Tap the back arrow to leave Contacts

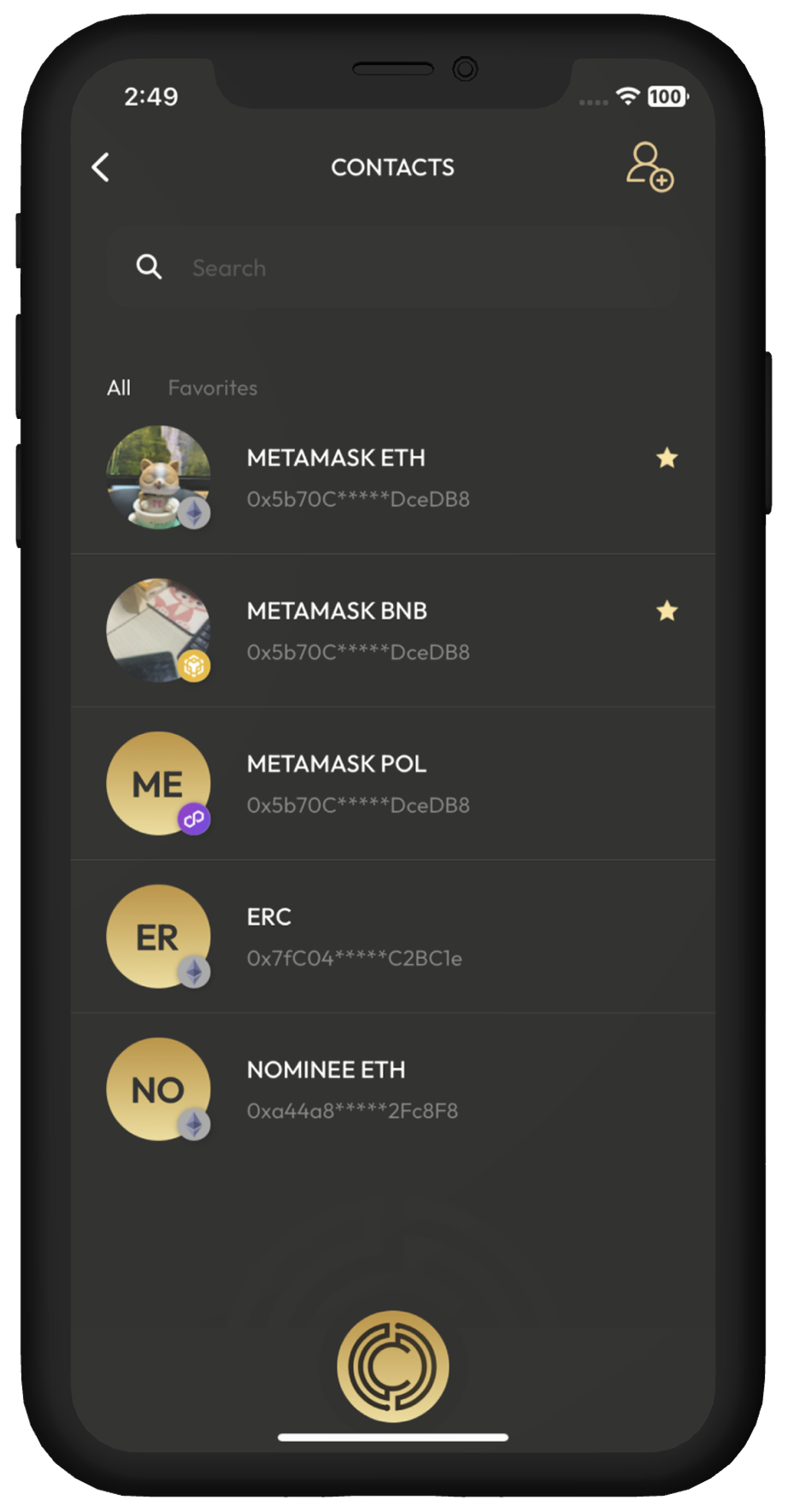coord(100,168)
